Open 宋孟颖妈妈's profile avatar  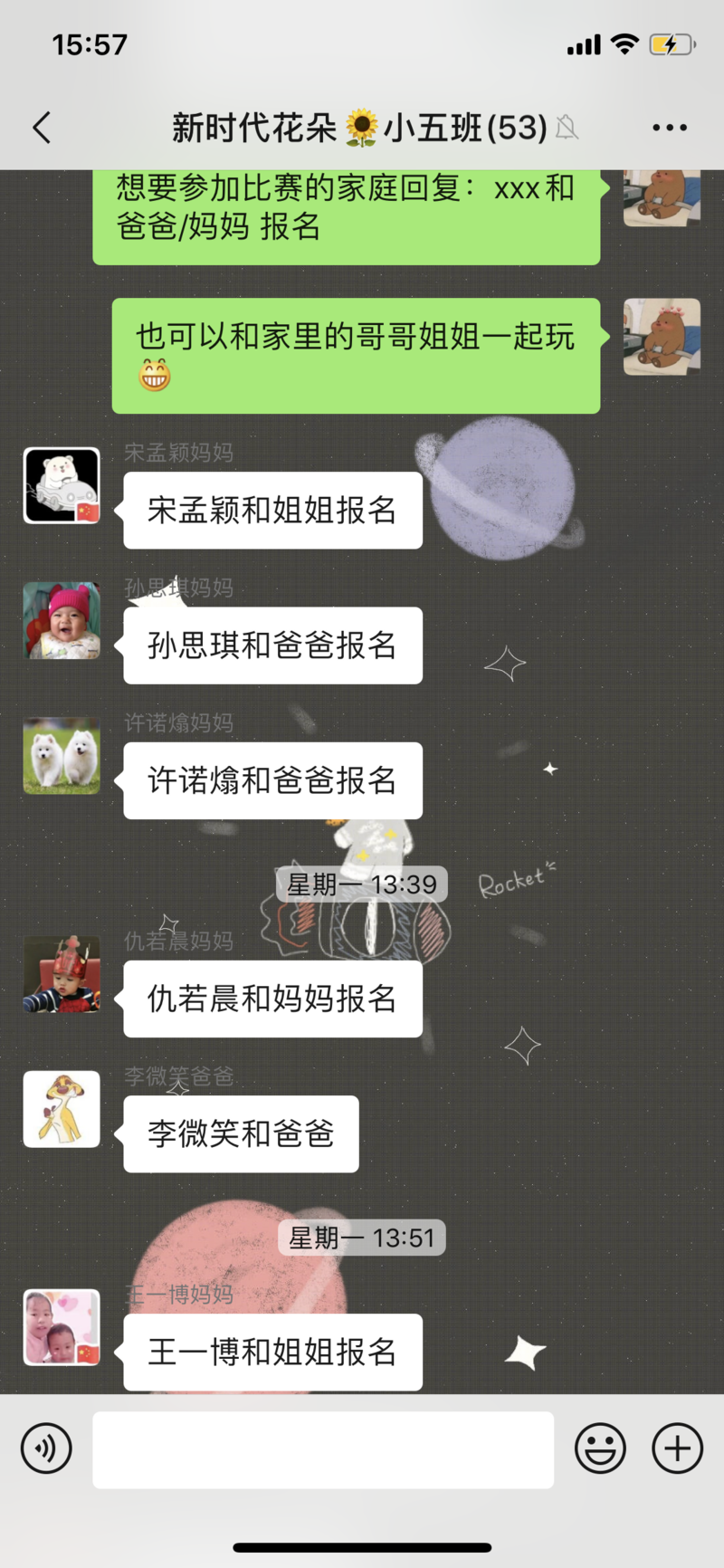click(62, 485)
